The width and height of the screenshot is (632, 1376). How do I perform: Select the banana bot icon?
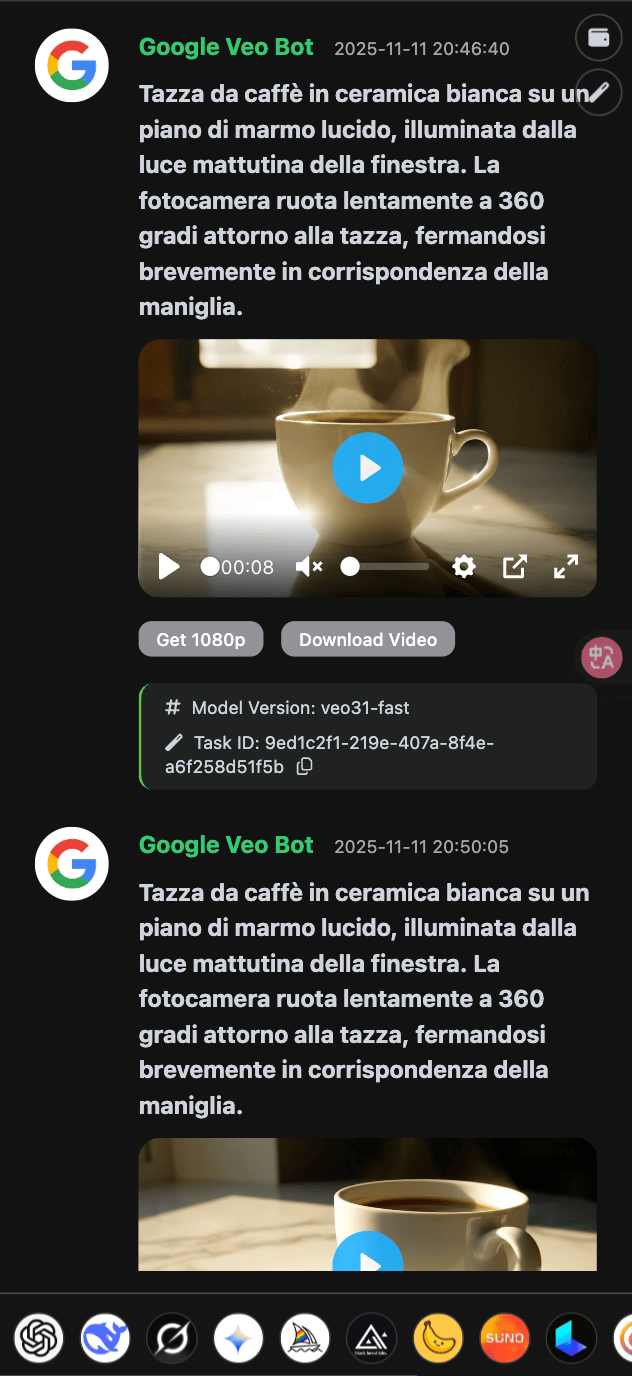pyautogui.click(x=438, y=1338)
